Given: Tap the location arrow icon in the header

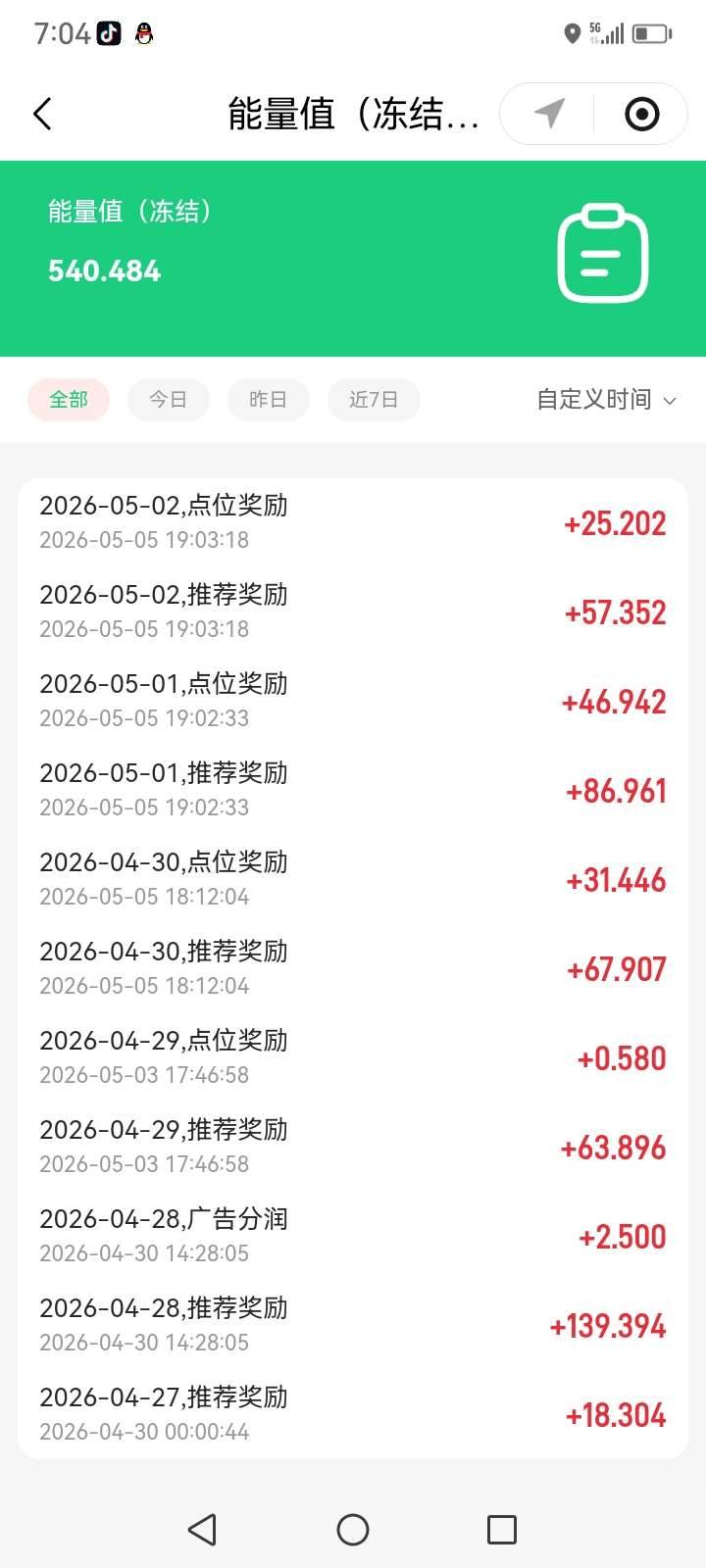Looking at the screenshot, I should [x=550, y=114].
